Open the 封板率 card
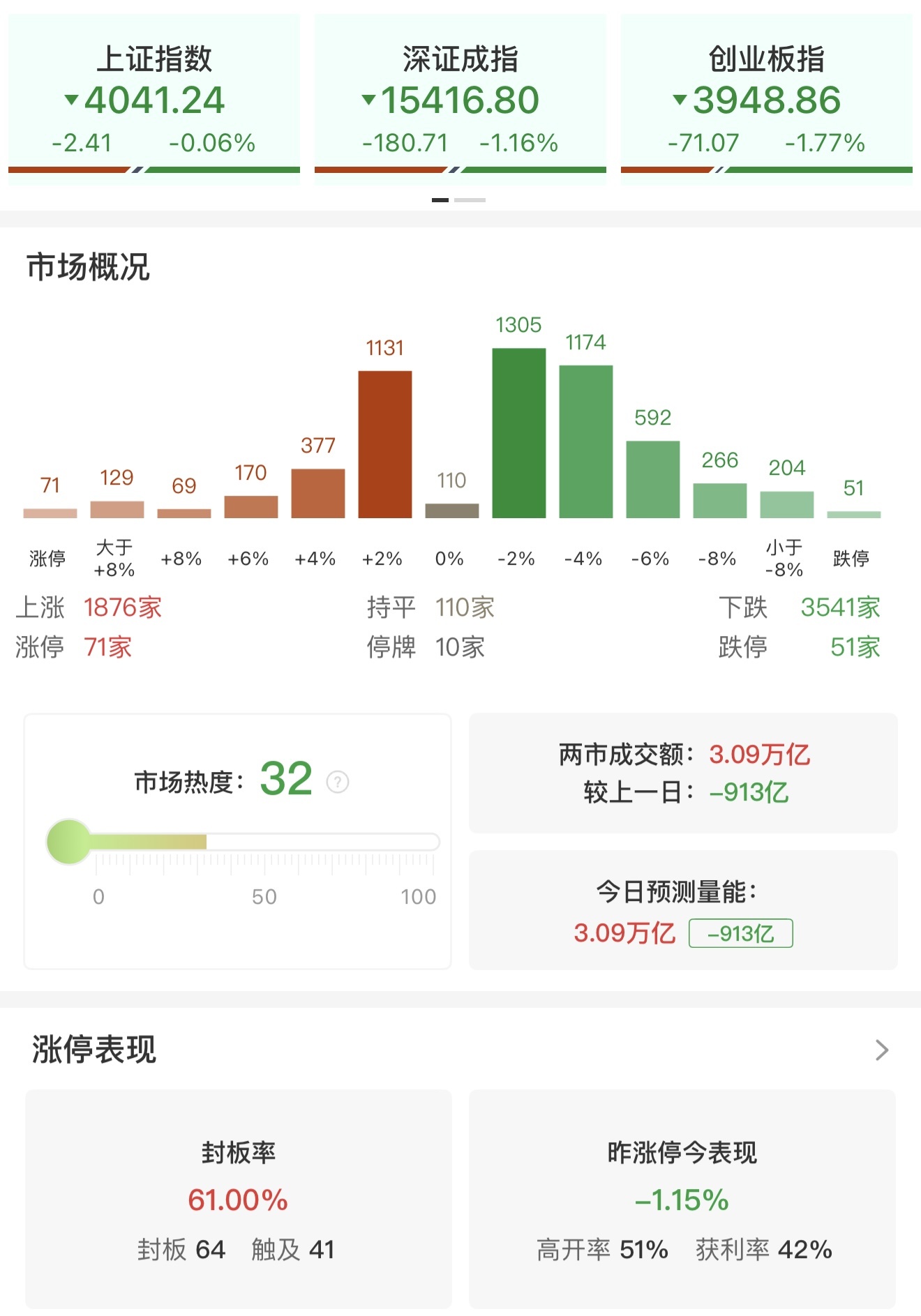 pyautogui.click(x=239, y=1198)
